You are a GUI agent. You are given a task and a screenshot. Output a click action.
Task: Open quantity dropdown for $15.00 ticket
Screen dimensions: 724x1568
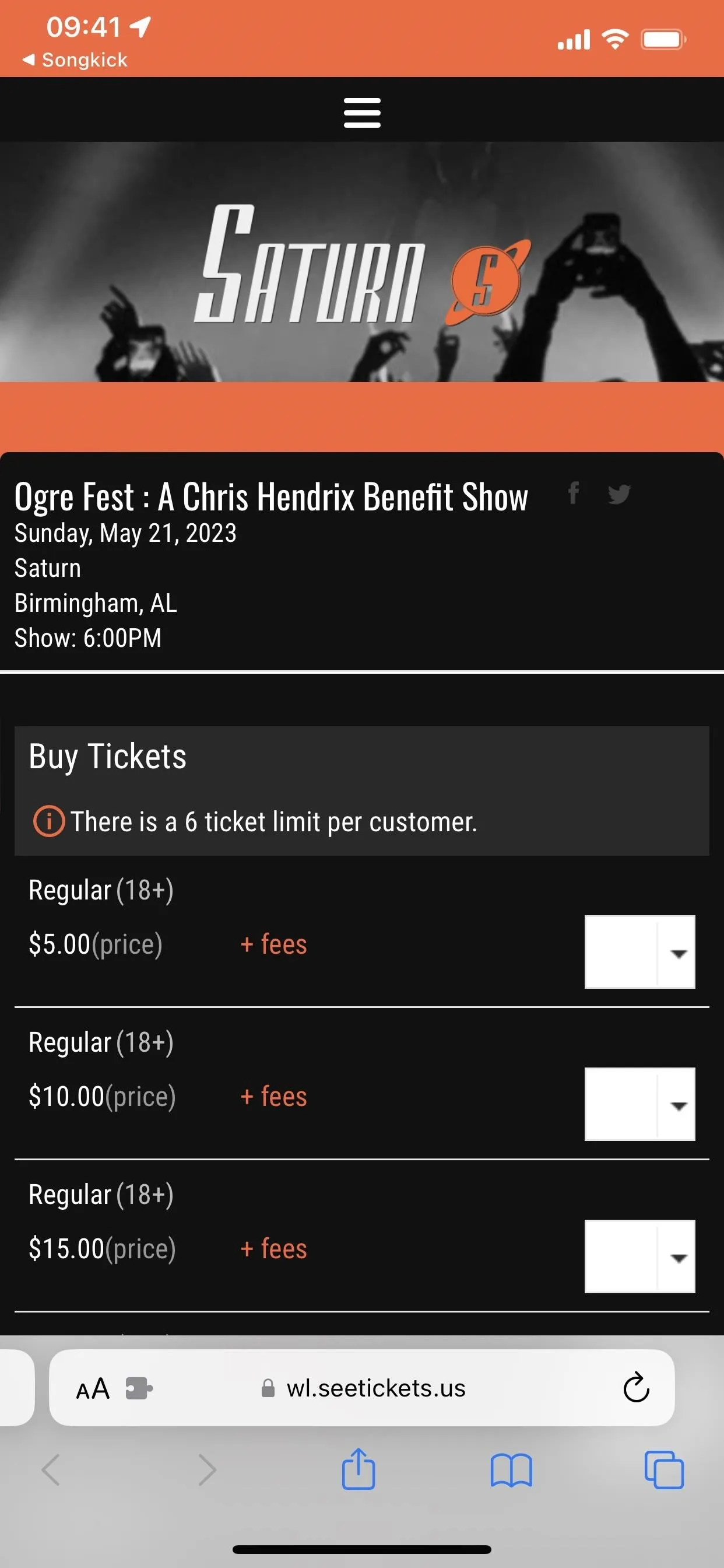[639, 1256]
